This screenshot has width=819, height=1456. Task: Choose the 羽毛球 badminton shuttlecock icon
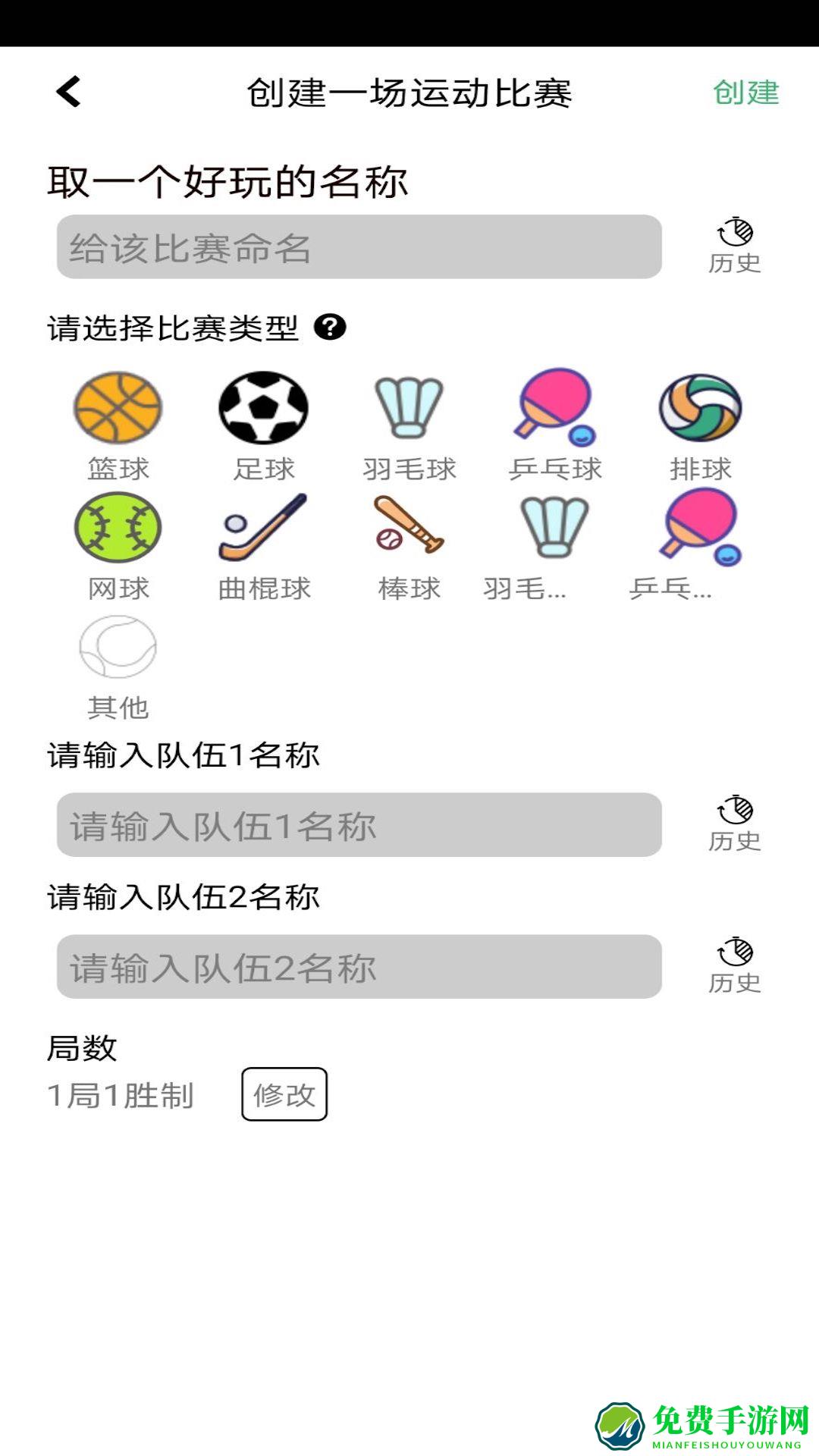[x=409, y=409]
